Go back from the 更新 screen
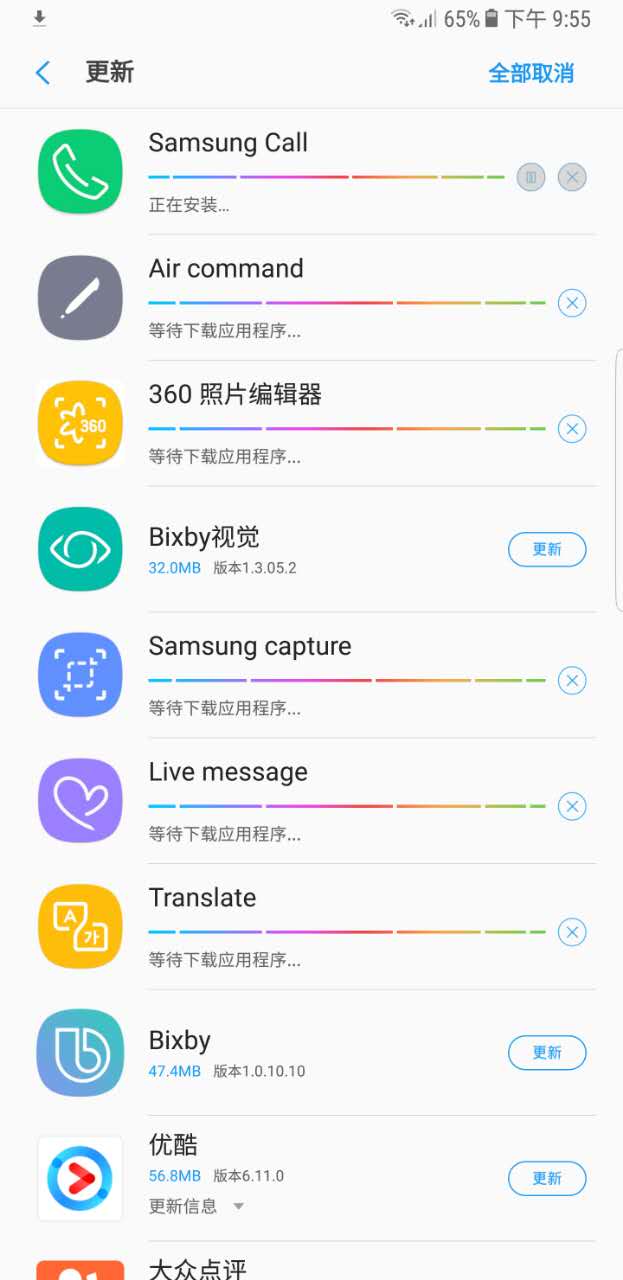Viewport: 623px width, 1280px height. tap(43, 73)
